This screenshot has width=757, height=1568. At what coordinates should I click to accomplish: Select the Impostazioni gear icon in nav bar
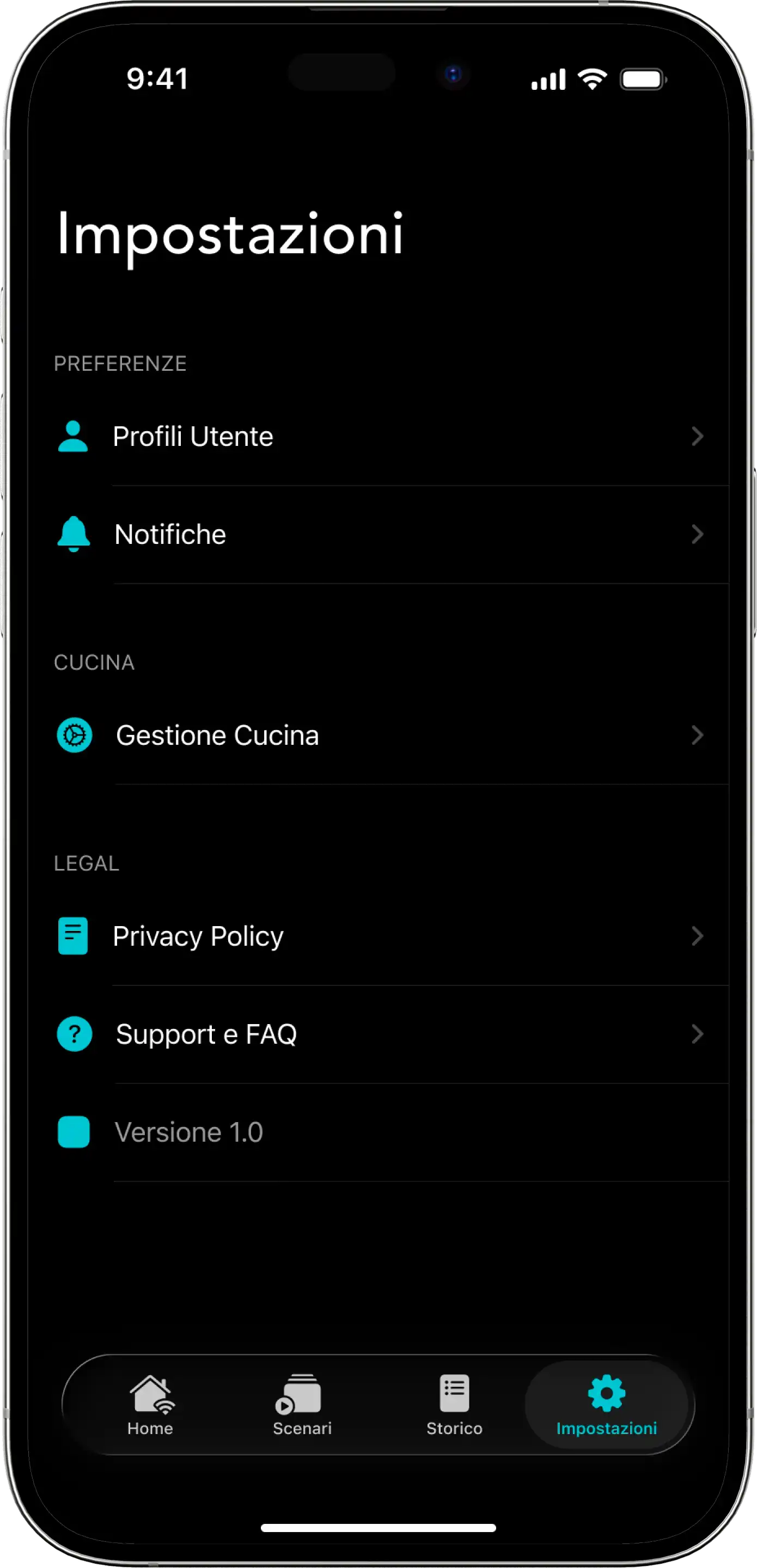606,1392
